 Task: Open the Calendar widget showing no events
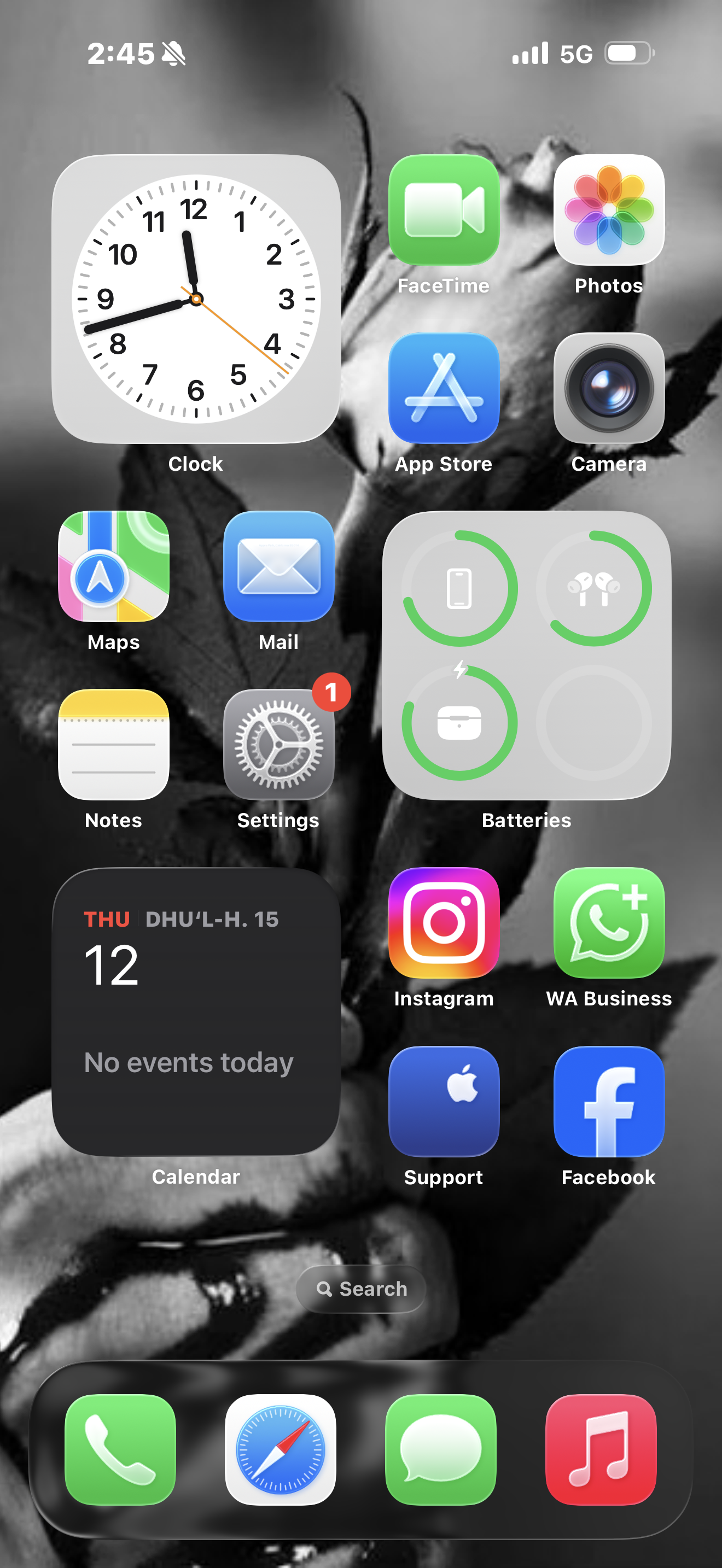pyautogui.click(x=196, y=1011)
